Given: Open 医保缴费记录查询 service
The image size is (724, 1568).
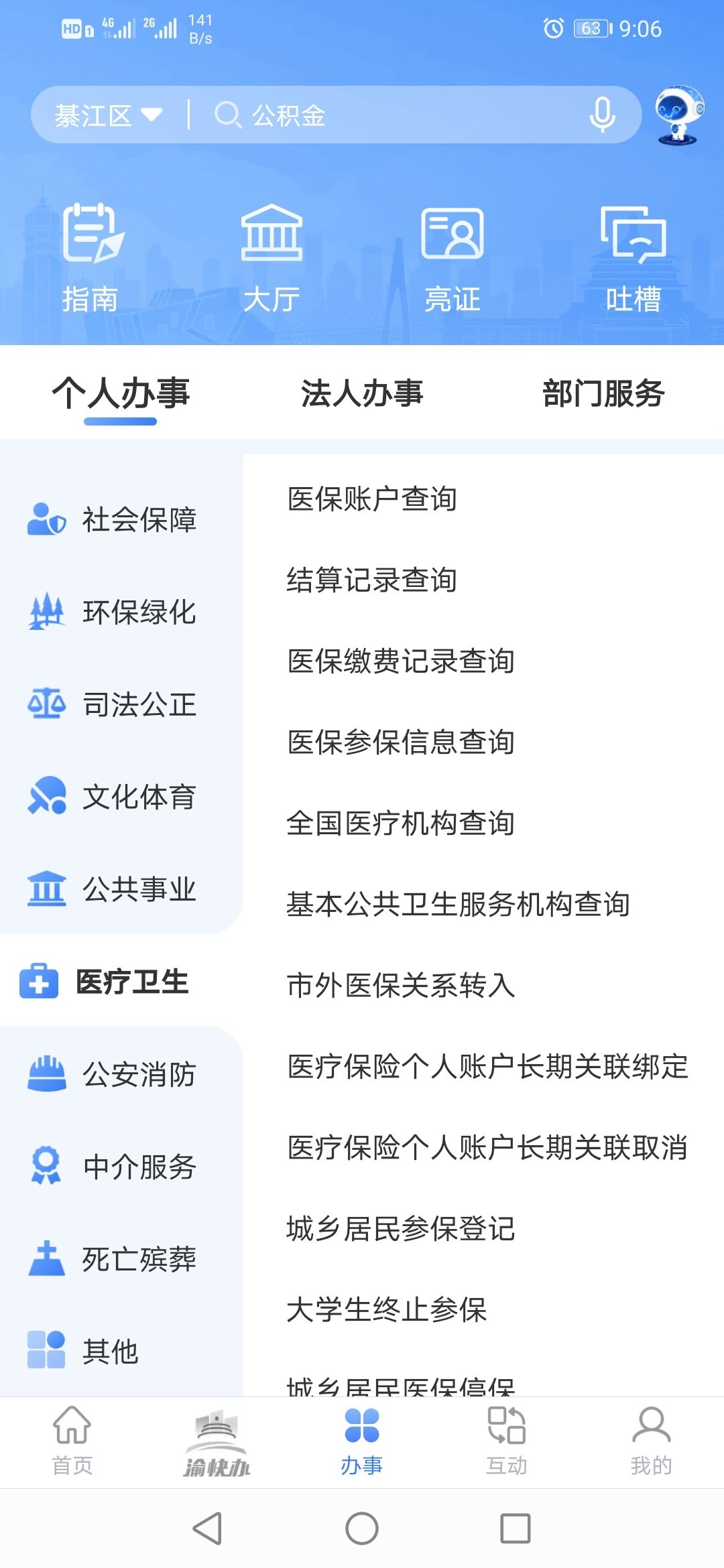Looking at the screenshot, I should pyautogui.click(x=401, y=661).
